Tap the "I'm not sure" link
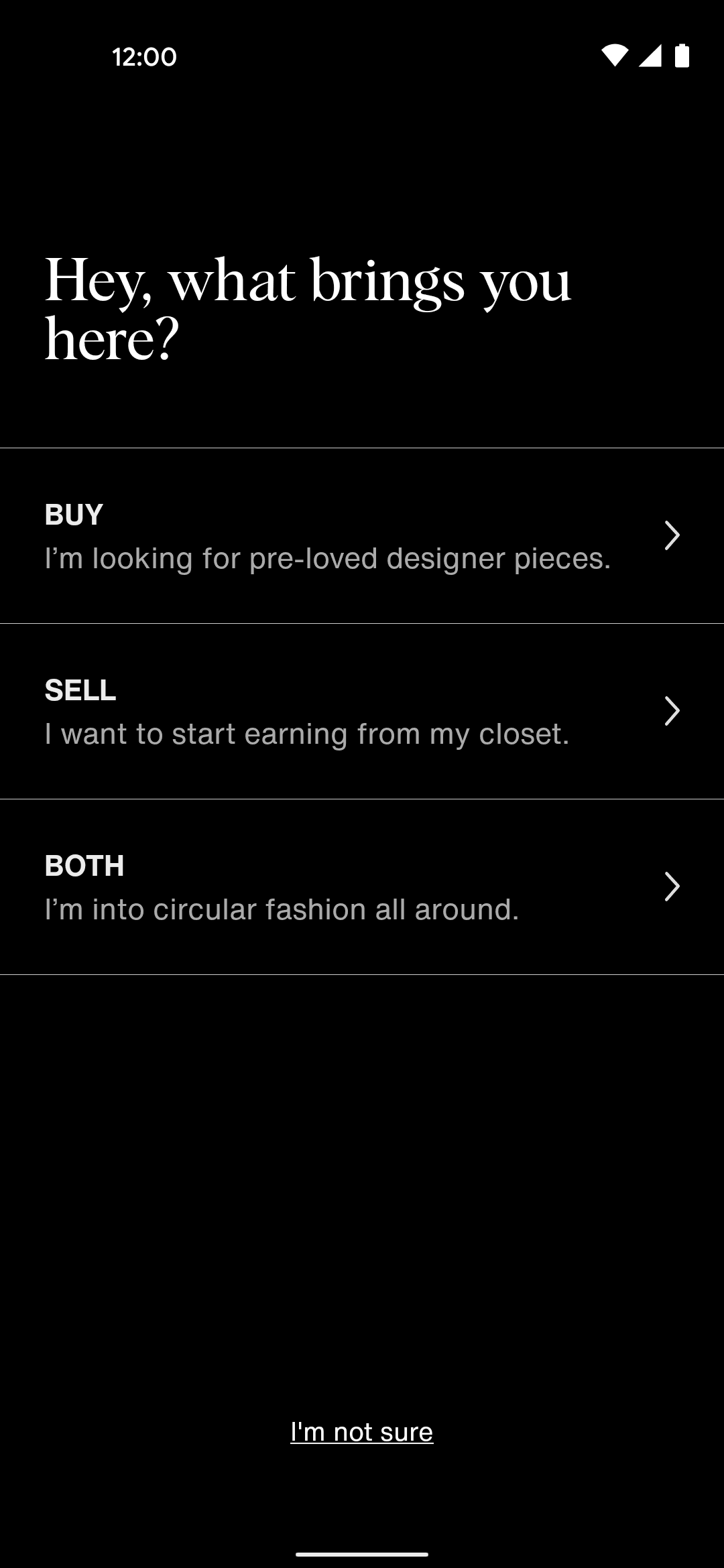 click(x=362, y=1432)
